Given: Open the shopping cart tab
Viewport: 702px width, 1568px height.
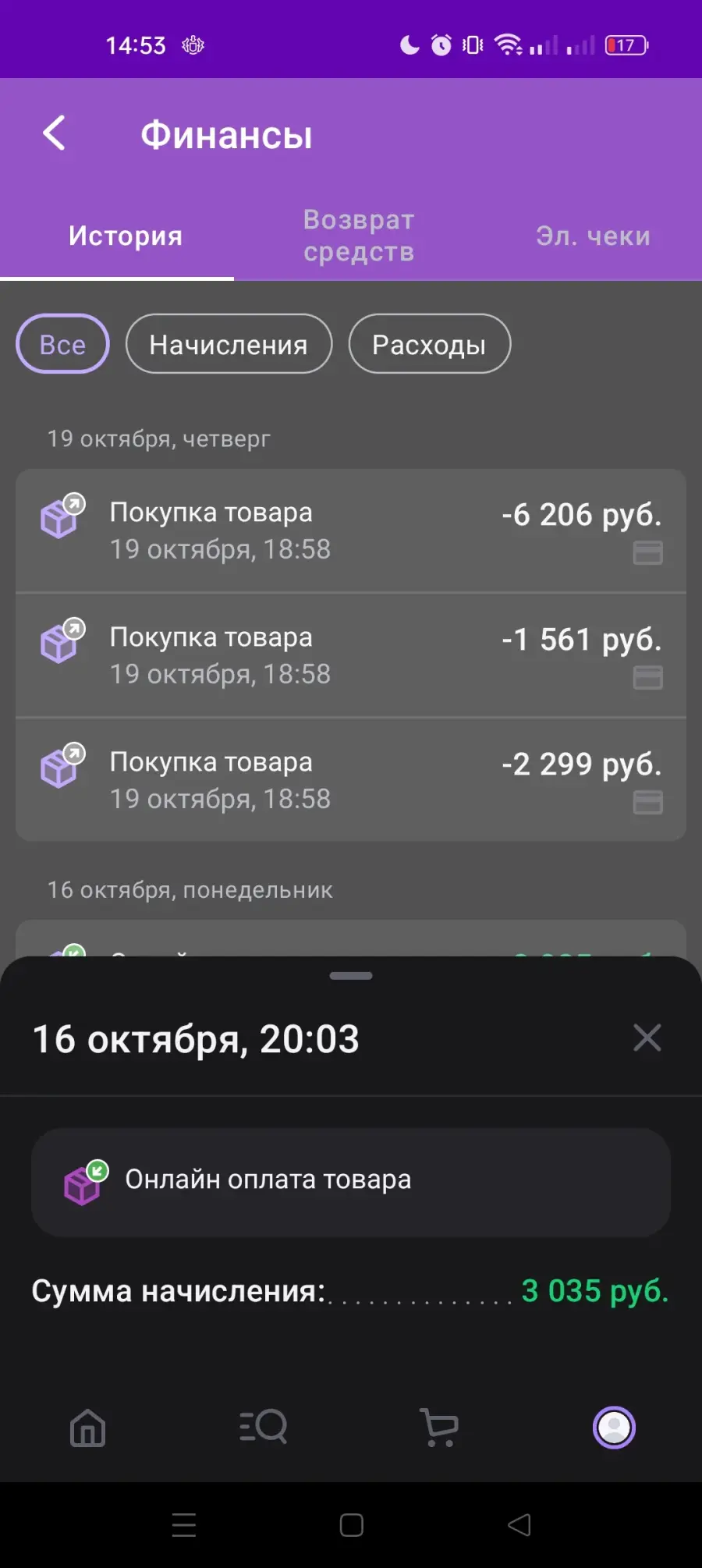Looking at the screenshot, I should [439, 1428].
